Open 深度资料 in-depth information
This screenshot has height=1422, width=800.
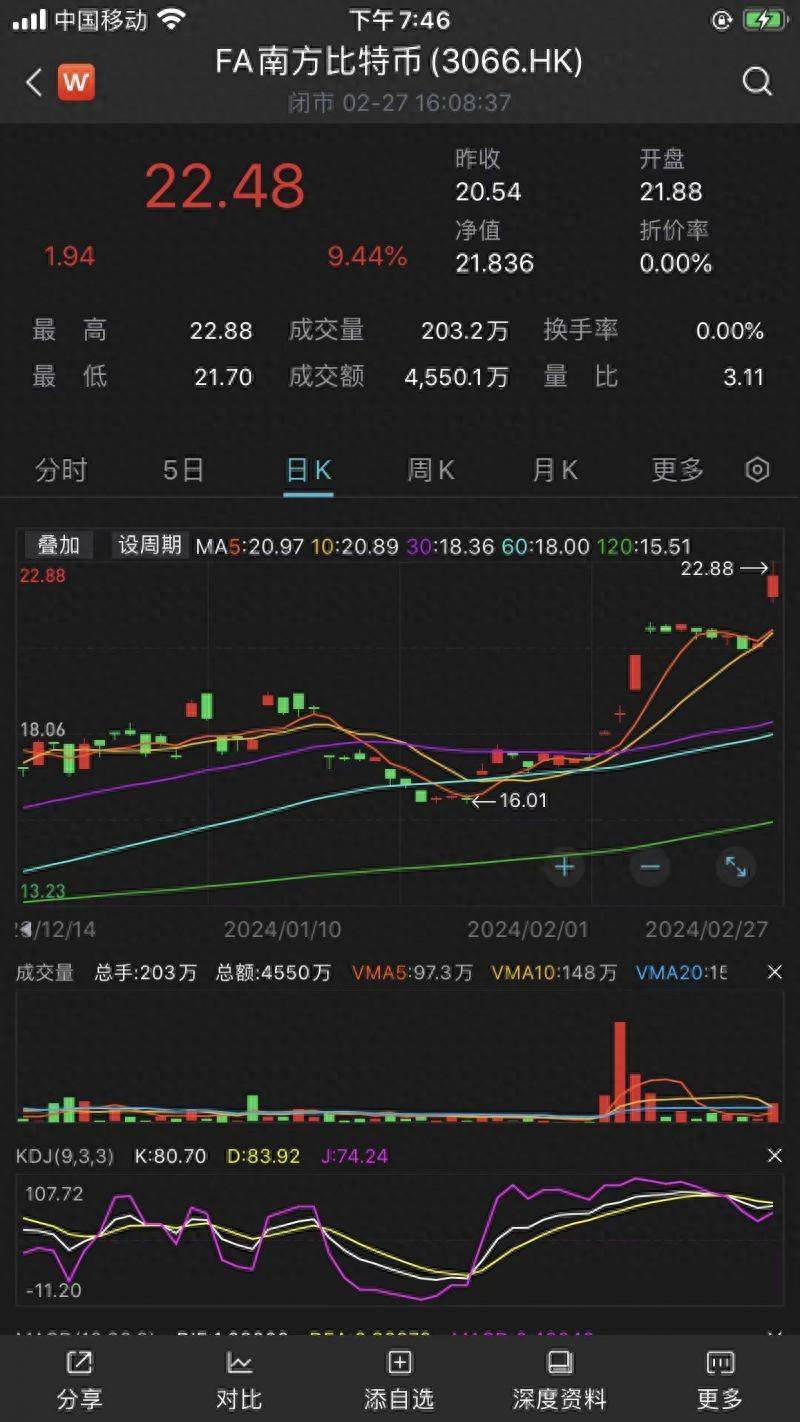559,1378
